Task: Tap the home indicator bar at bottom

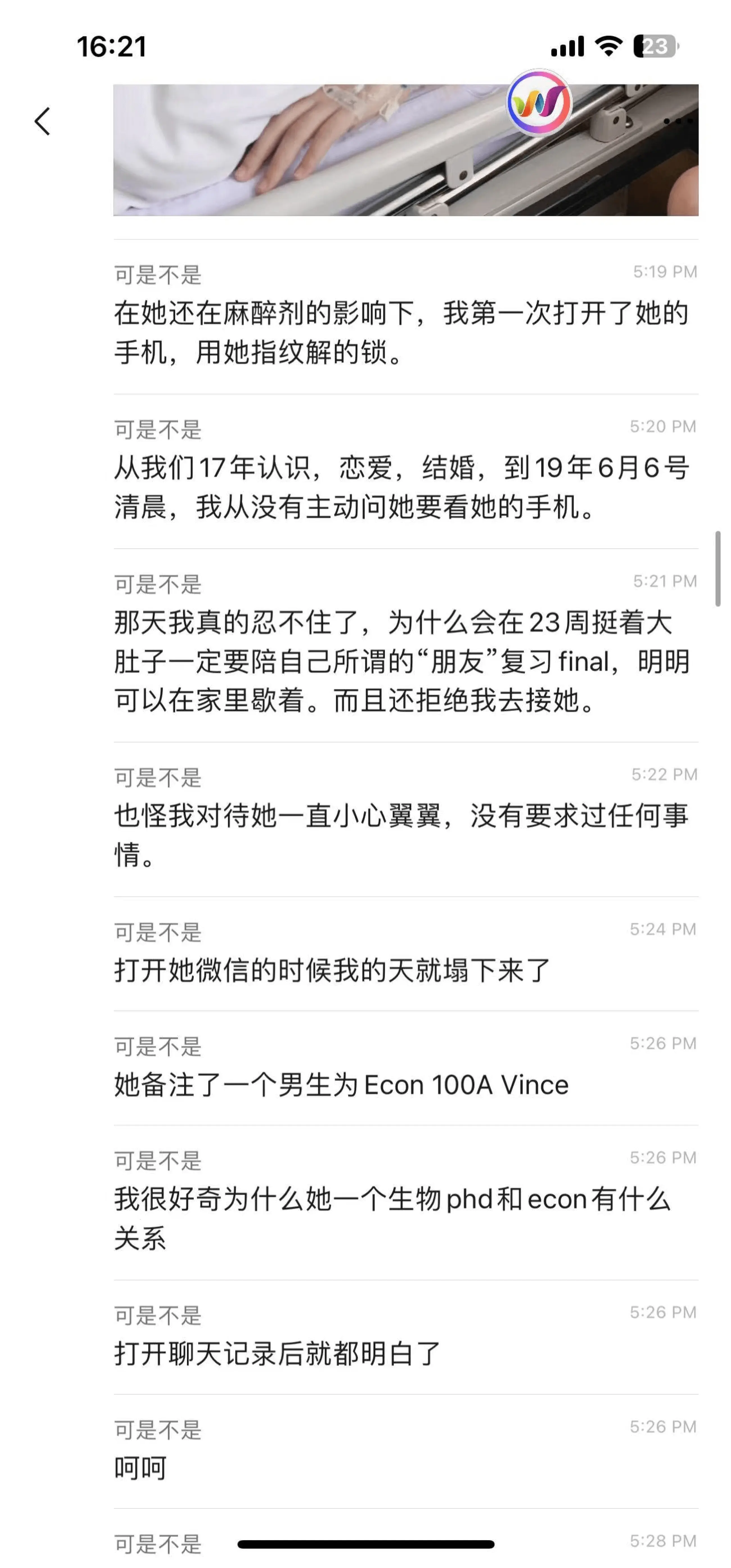Action: 365,1541
